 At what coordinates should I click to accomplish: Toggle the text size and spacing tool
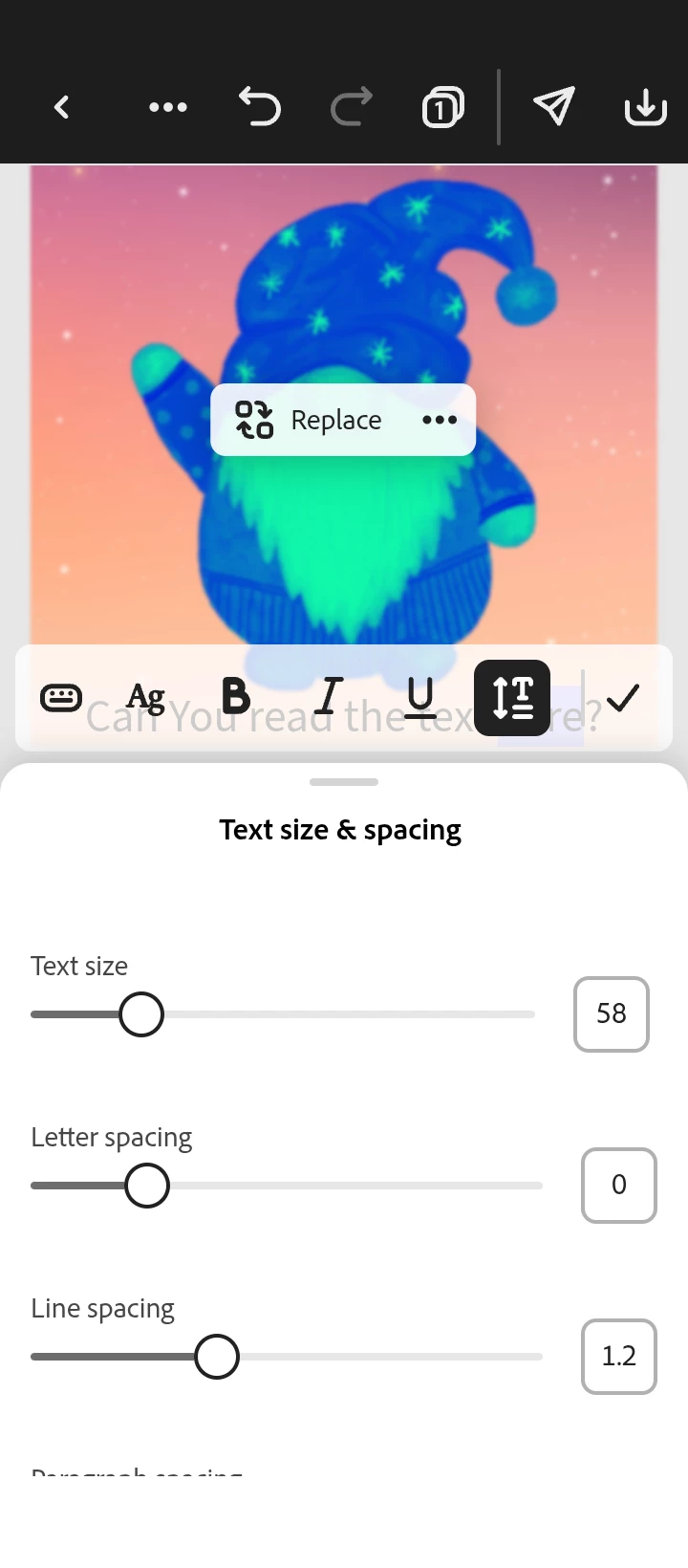coord(512,698)
